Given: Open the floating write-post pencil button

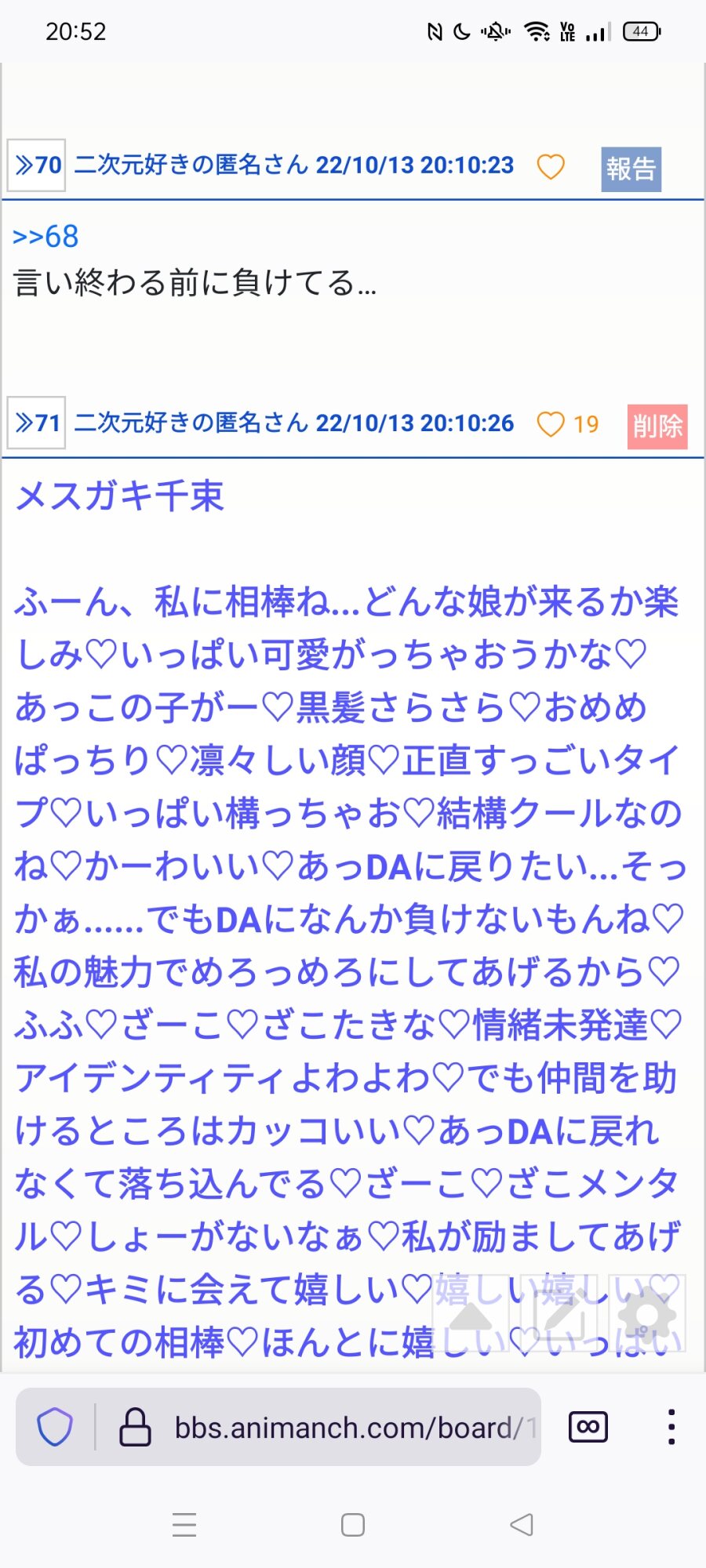Looking at the screenshot, I should [563, 1313].
